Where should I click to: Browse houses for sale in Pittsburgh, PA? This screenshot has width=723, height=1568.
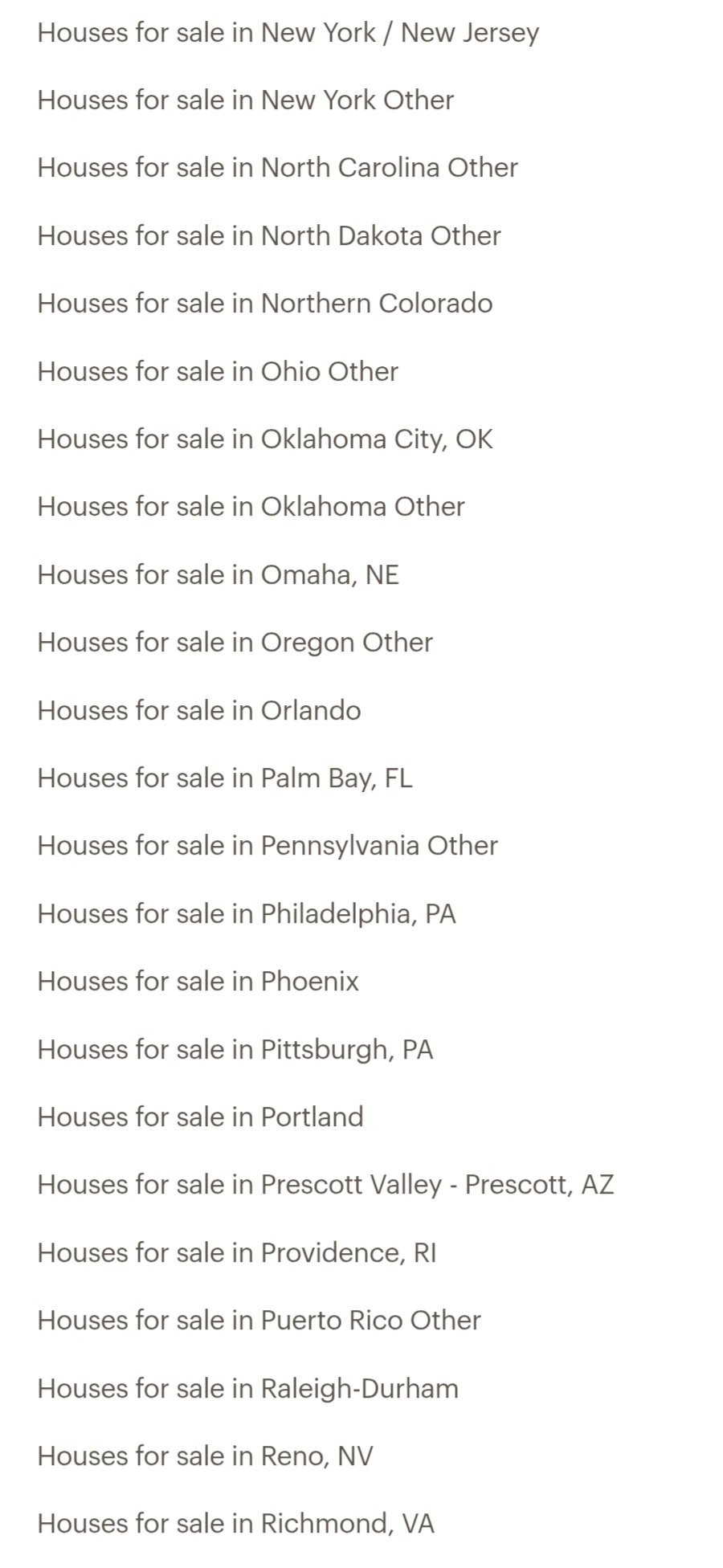pyautogui.click(x=235, y=1050)
